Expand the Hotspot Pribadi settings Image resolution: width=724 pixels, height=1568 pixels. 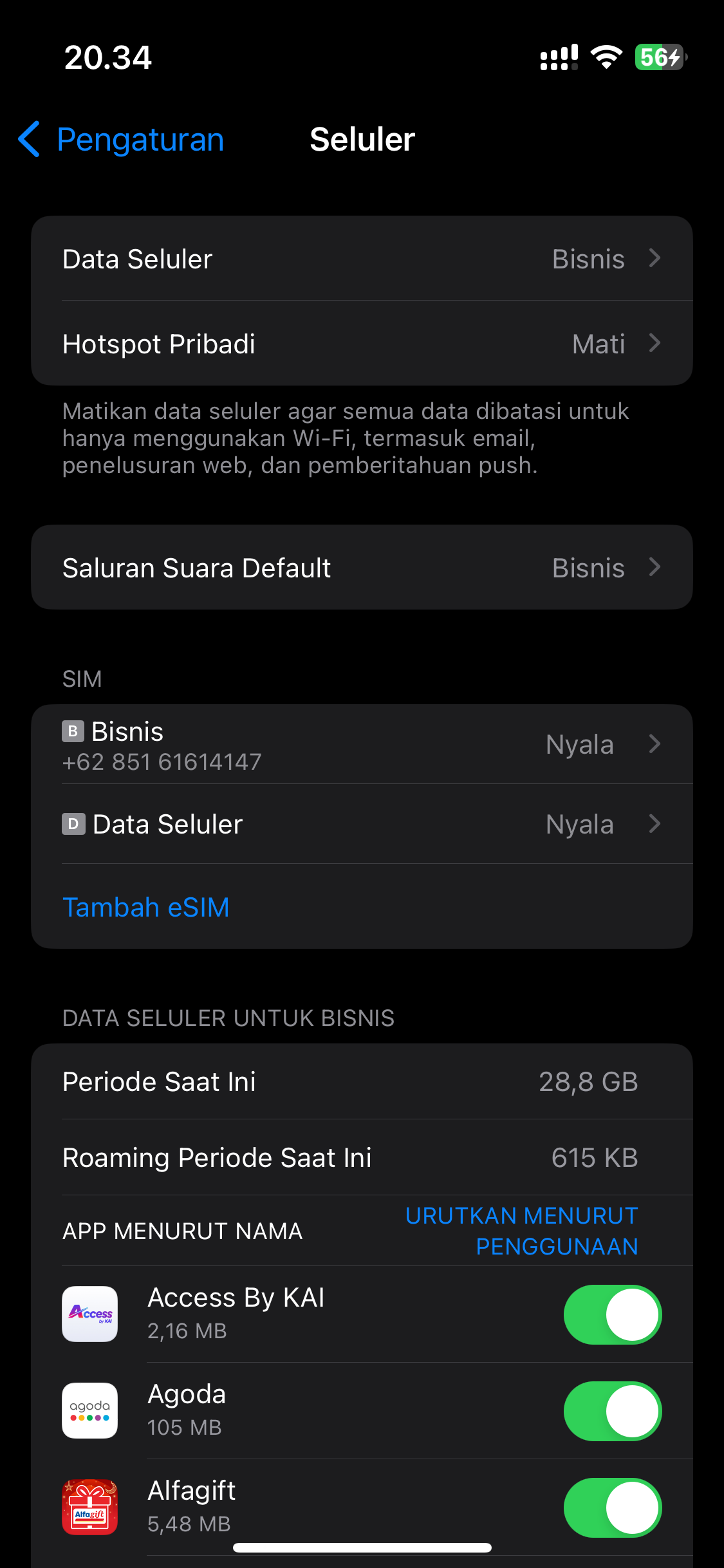pyautogui.click(x=362, y=343)
